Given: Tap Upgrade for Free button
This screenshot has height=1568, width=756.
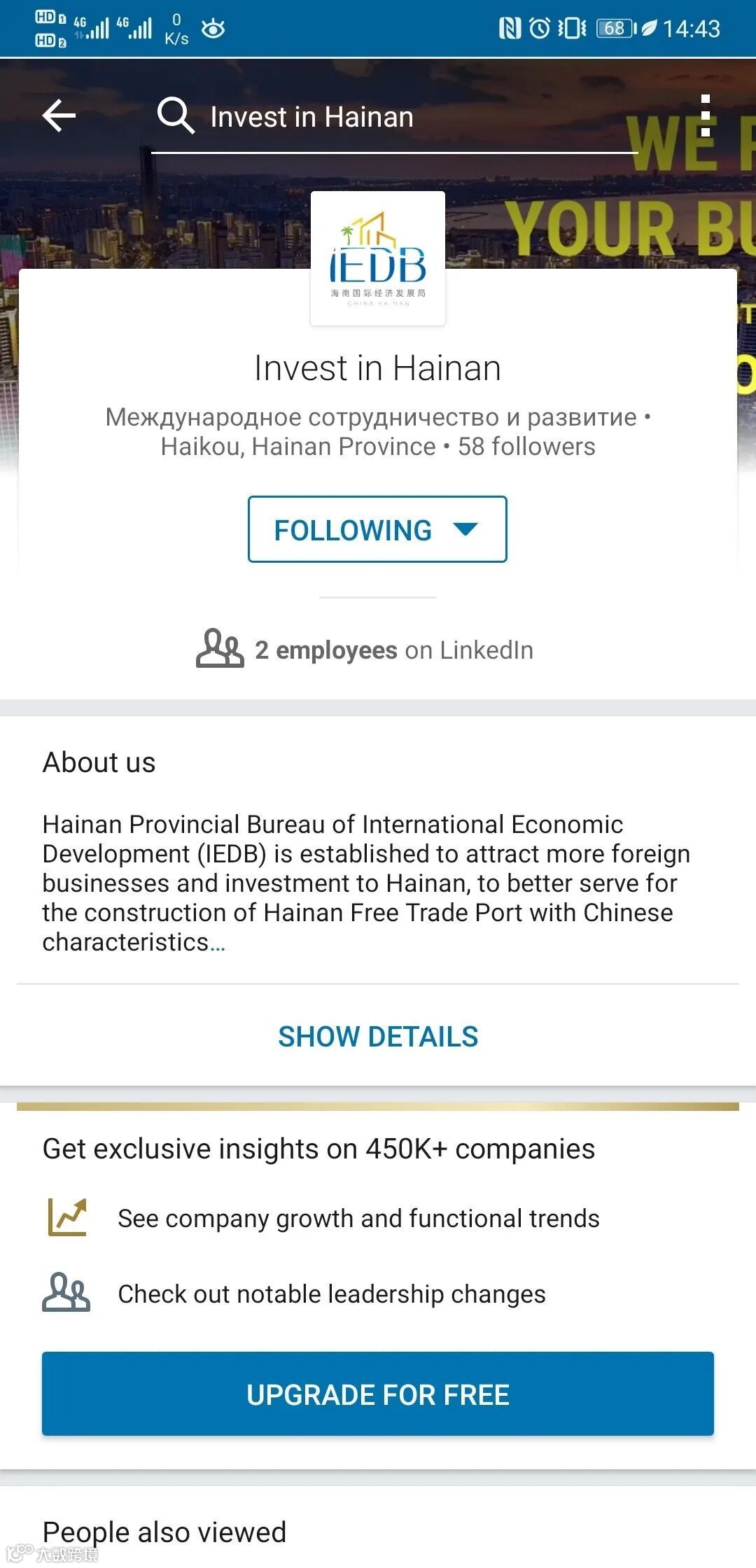Looking at the screenshot, I should [378, 1394].
